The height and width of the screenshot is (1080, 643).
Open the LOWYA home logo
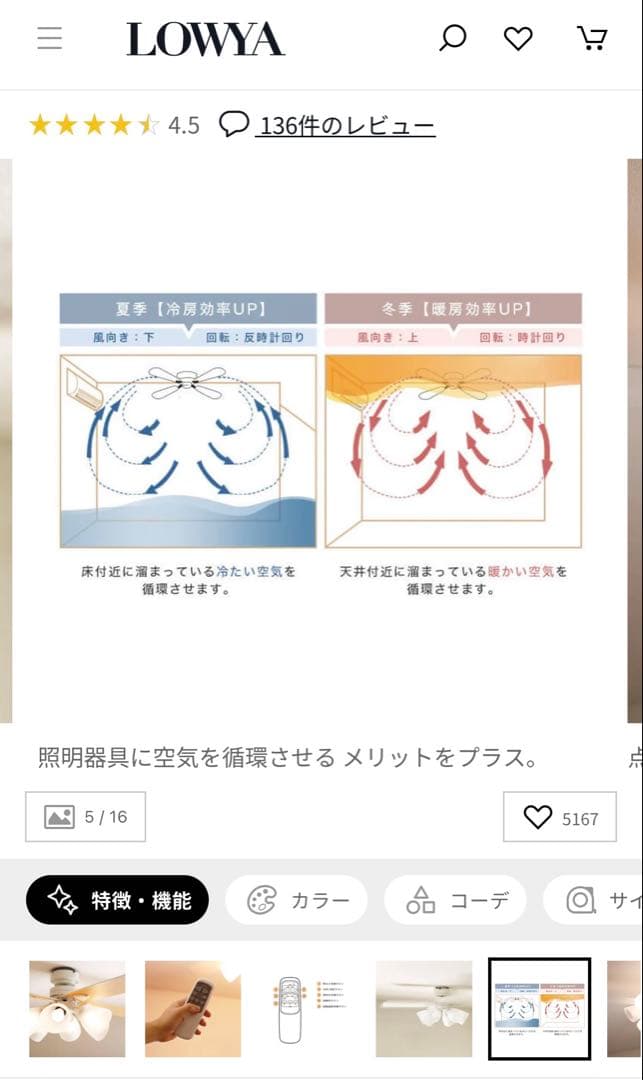205,39
